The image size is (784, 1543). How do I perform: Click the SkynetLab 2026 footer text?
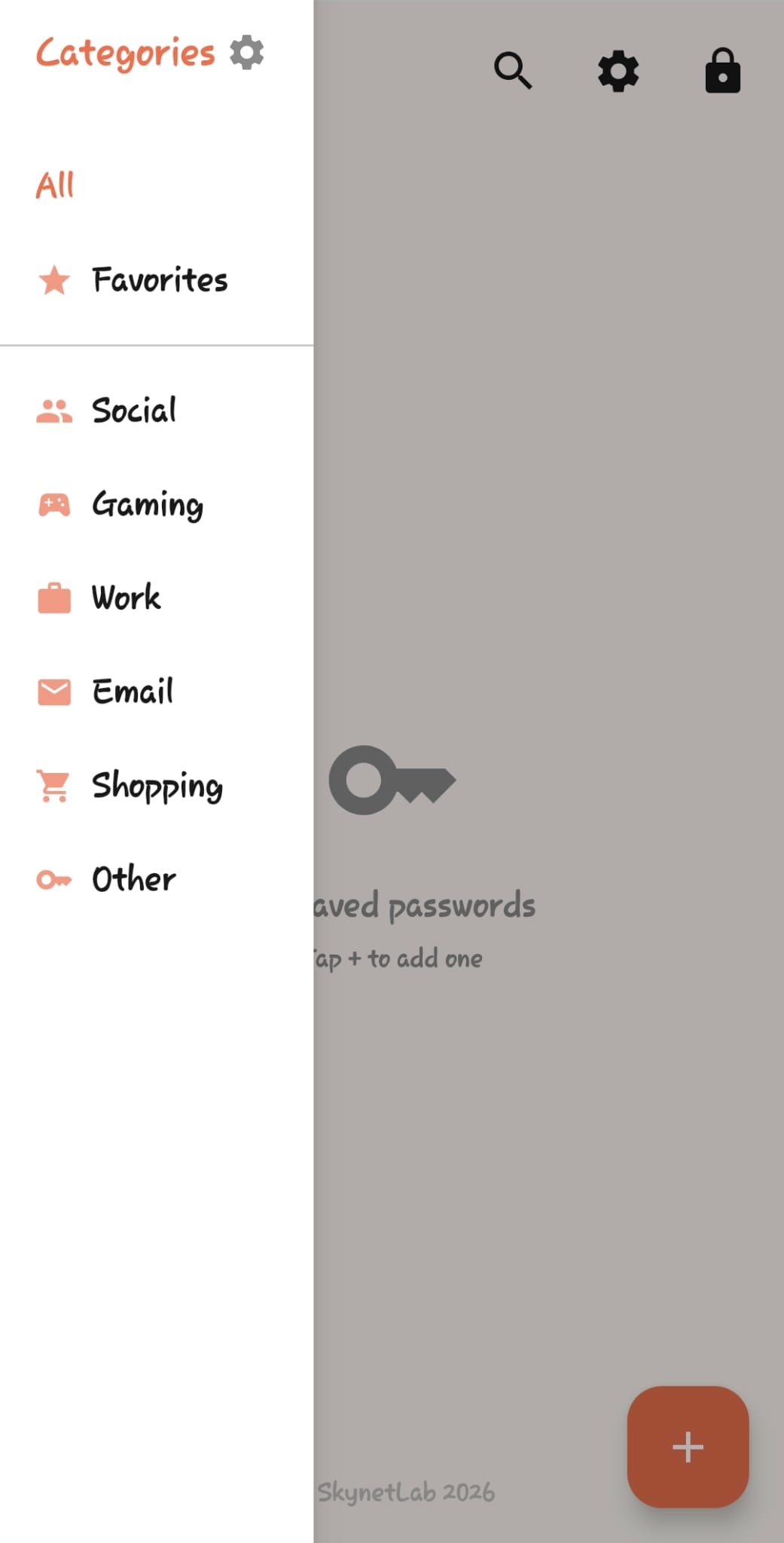click(x=404, y=1491)
